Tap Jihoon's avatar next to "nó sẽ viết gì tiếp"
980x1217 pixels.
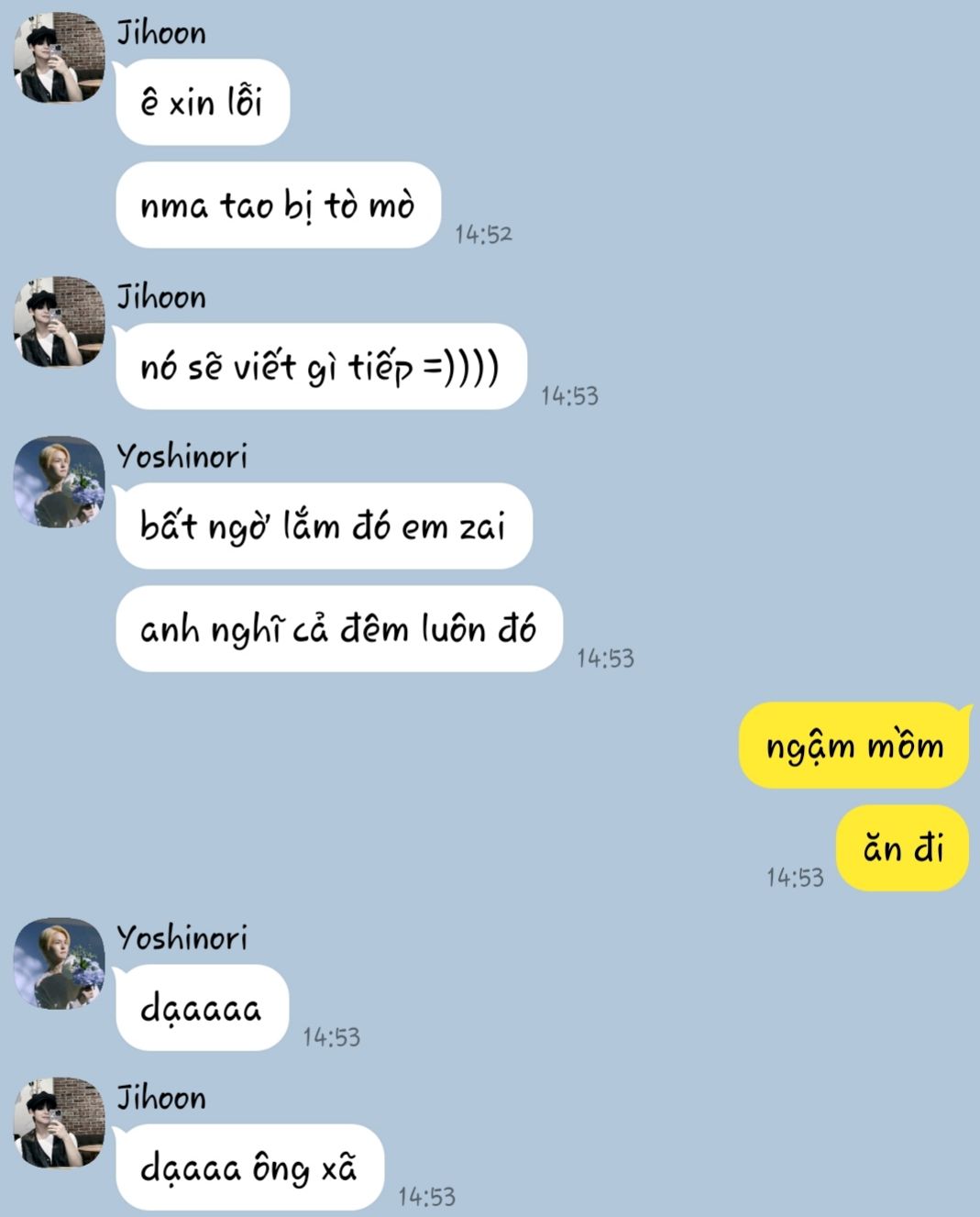[x=59, y=321]
